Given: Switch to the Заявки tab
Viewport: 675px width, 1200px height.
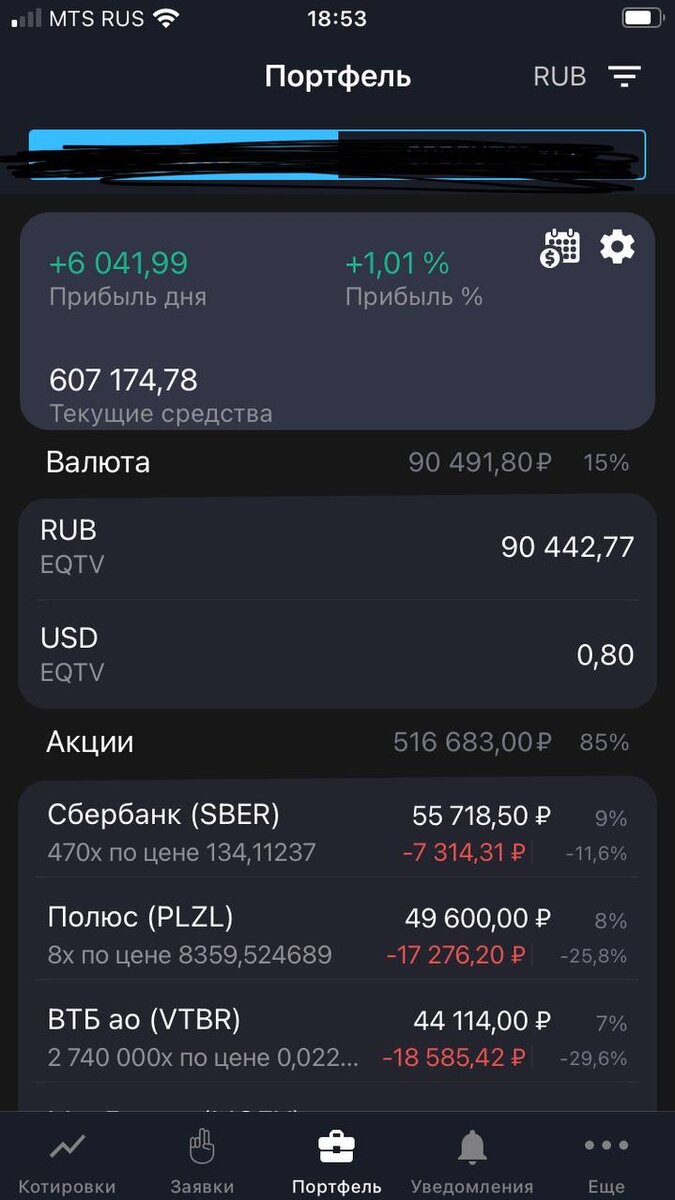Looking at the screenshot, I should [202, 1163].
